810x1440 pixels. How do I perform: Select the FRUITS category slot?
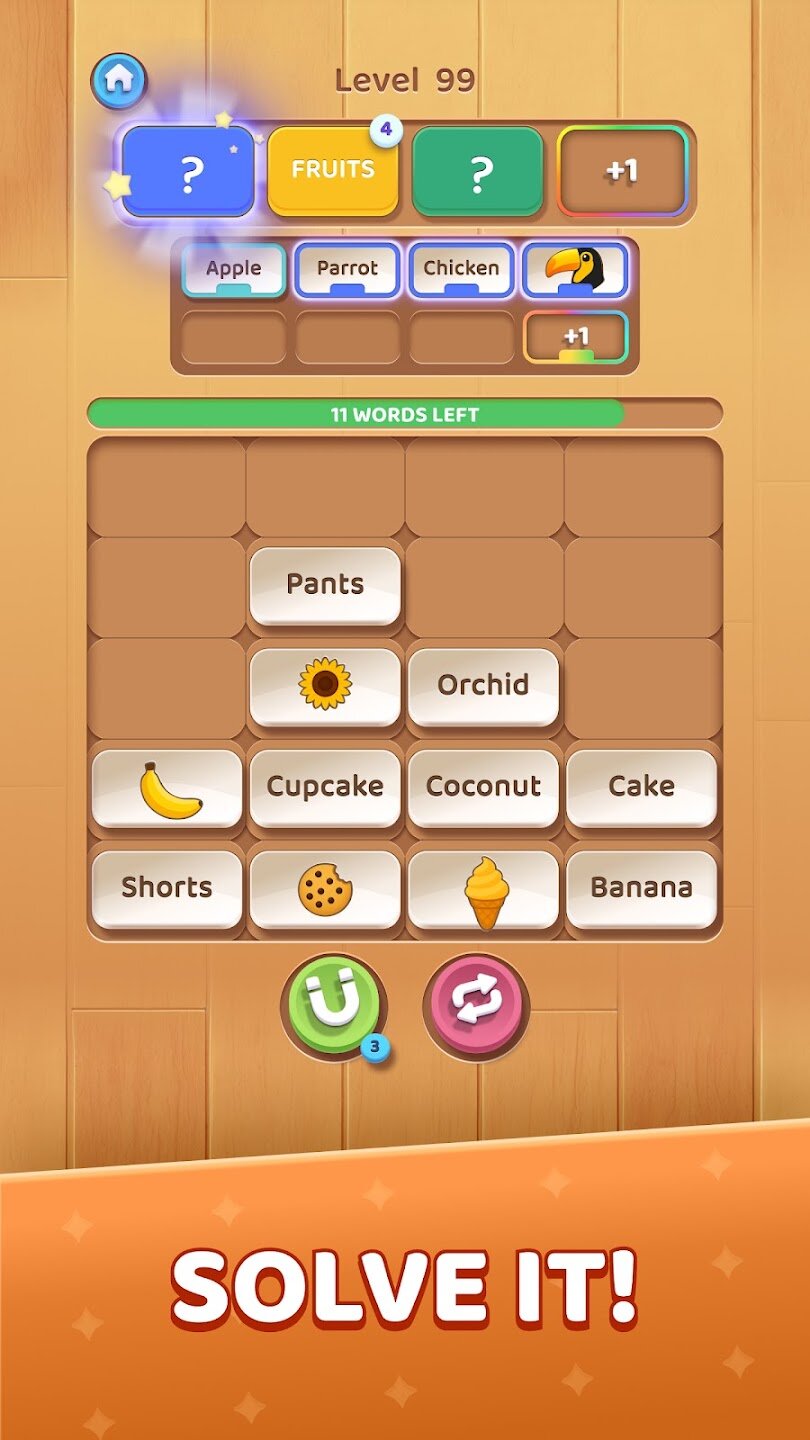tap(332, 170)
